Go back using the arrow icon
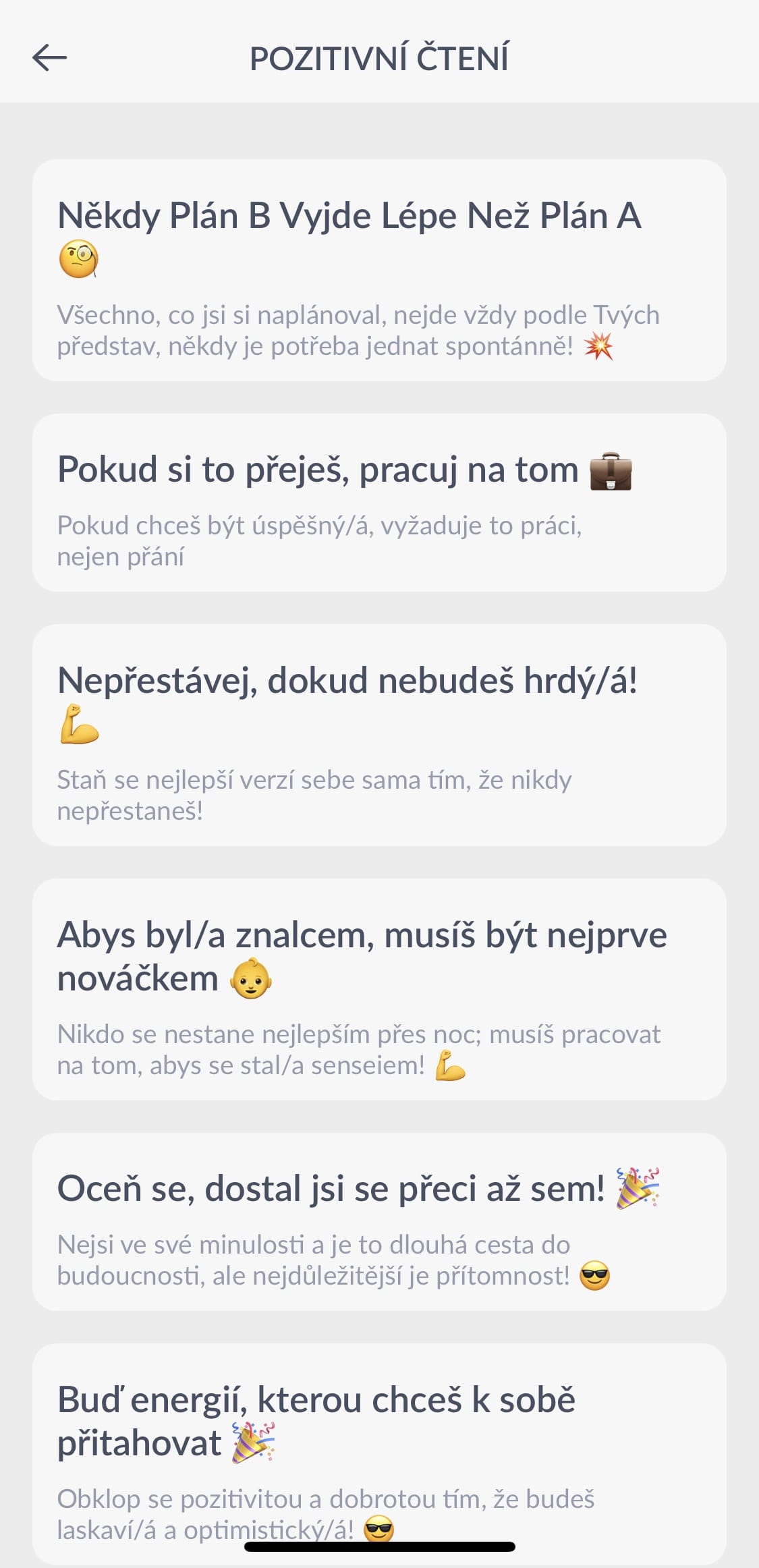Viewport: 759px width, 1568px height. point(50,57)
